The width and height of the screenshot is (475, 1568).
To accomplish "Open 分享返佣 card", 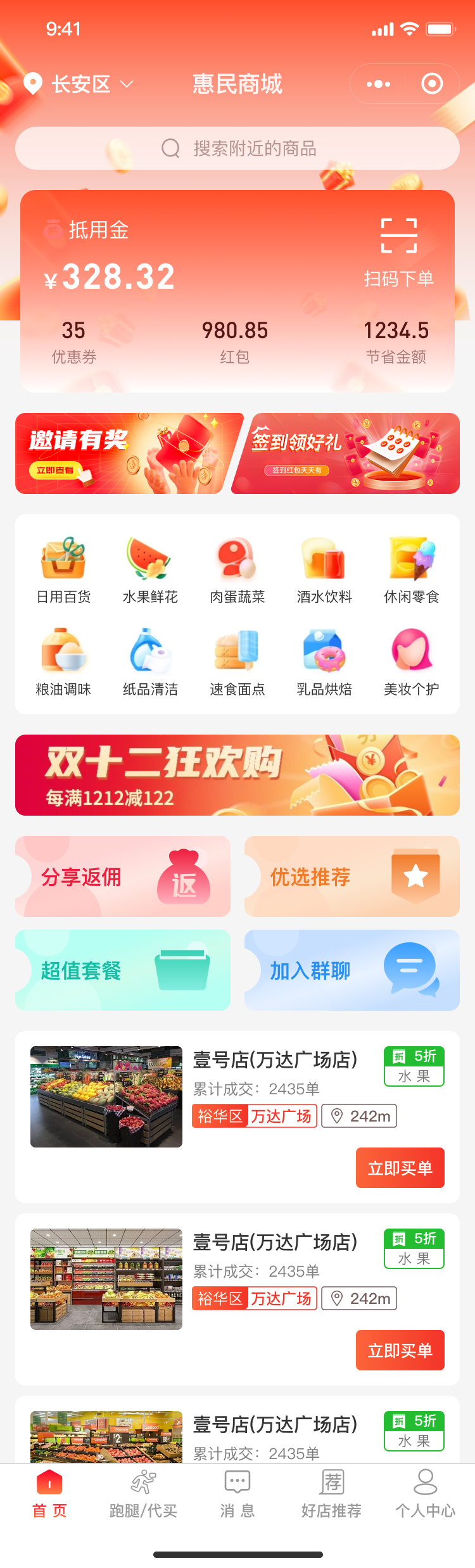I will point(123,876).
